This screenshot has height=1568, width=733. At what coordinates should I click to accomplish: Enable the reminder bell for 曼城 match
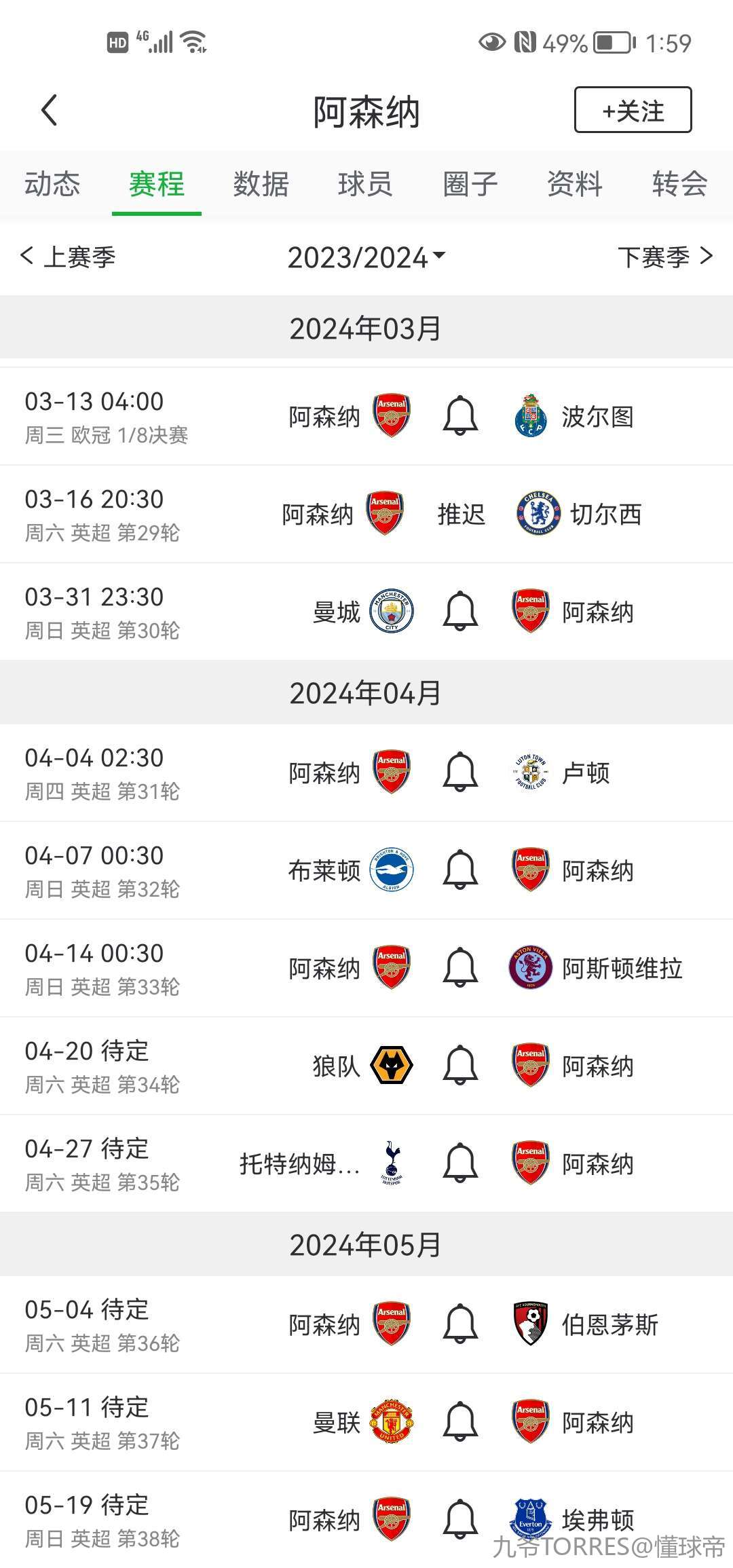[460, 611]
